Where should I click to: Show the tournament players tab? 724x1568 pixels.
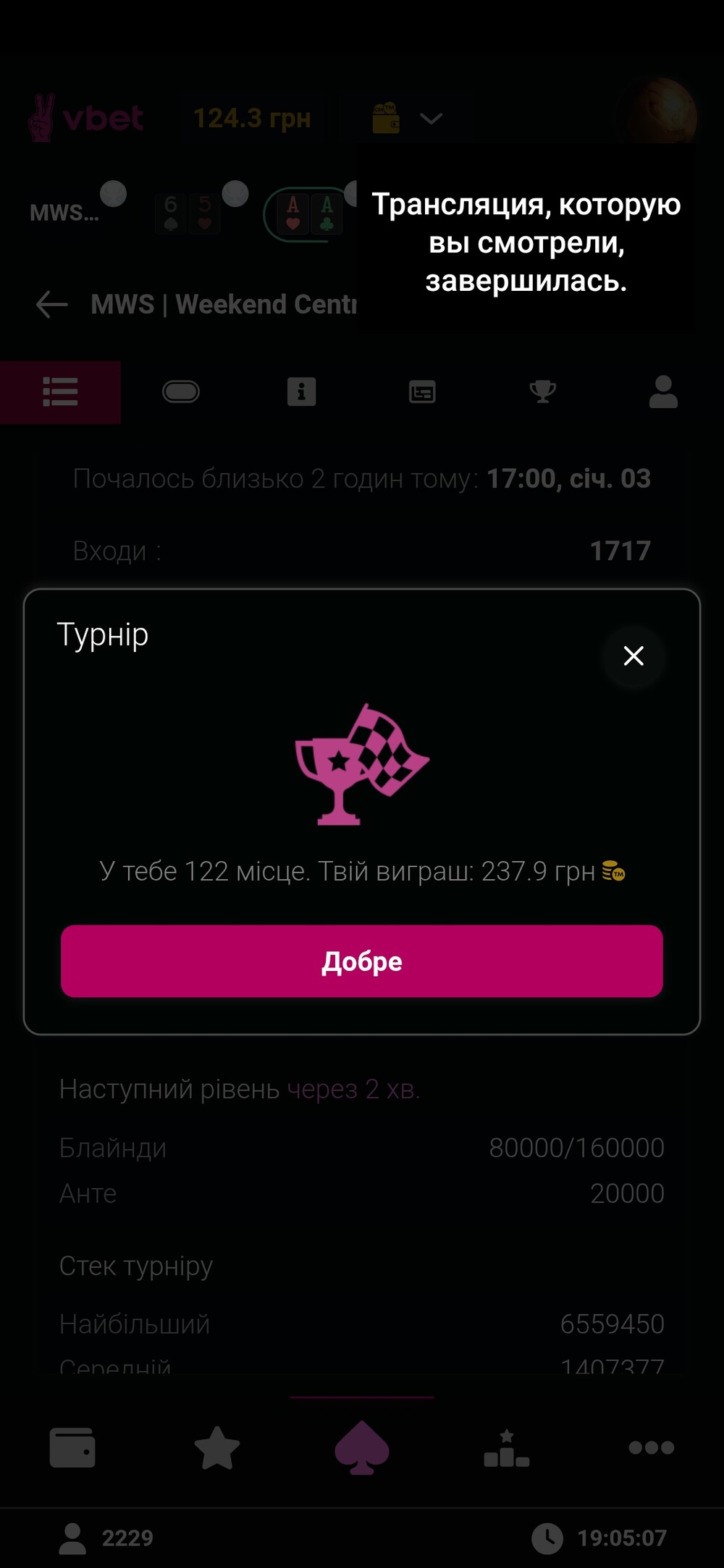pyautogui.click(x=662, y=392)
